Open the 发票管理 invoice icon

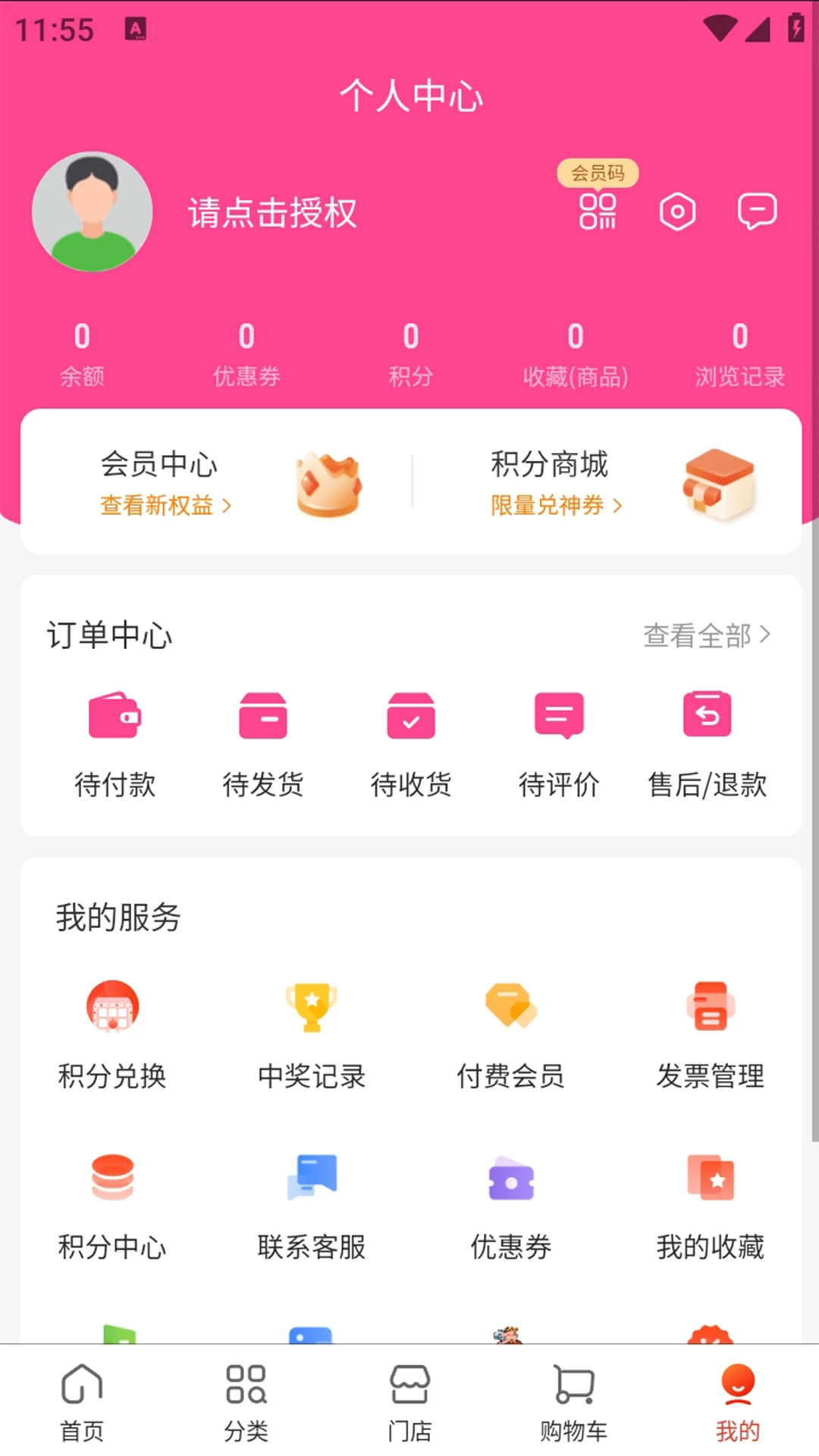(x=710, y=1006)
